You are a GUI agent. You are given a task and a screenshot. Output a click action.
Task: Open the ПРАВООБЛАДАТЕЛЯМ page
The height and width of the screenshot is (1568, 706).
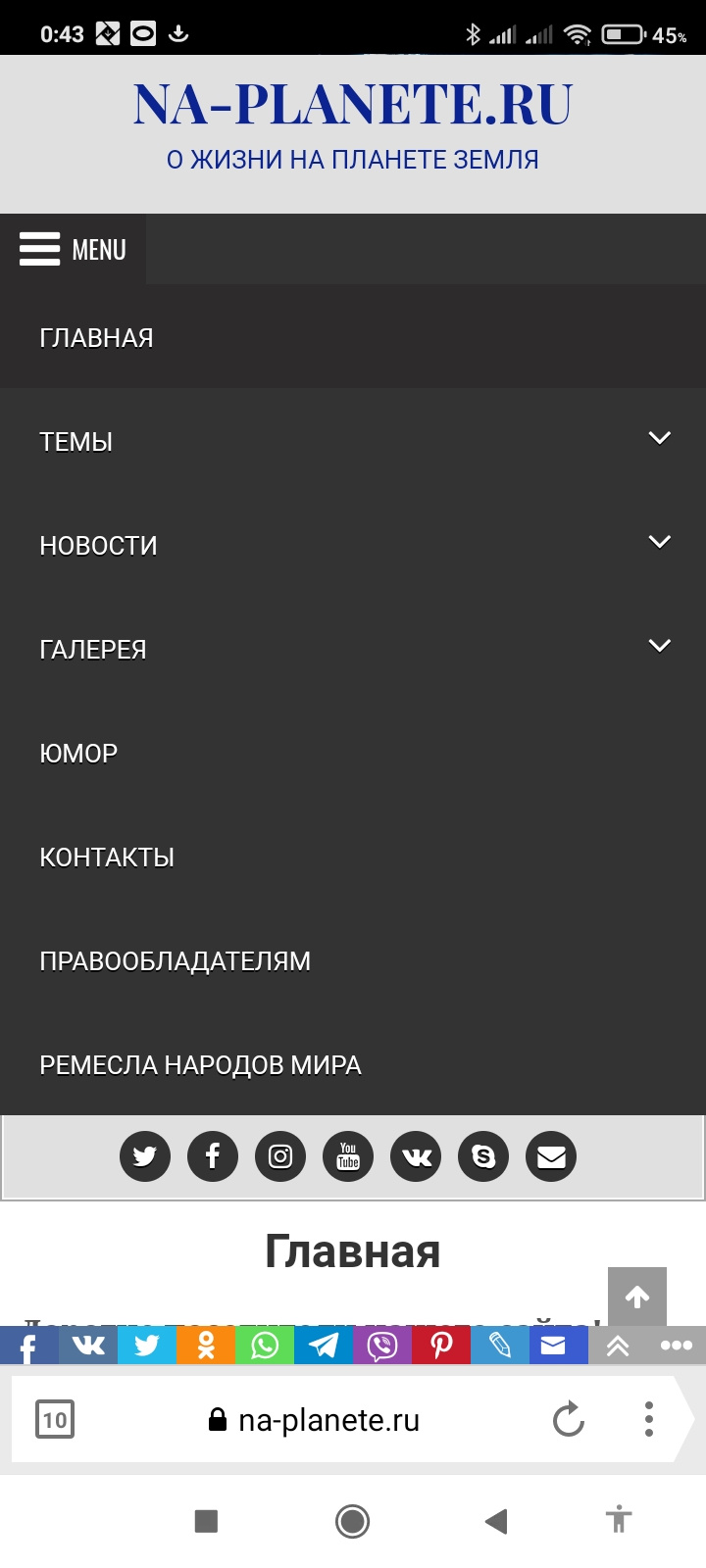(x=175, y=960)
